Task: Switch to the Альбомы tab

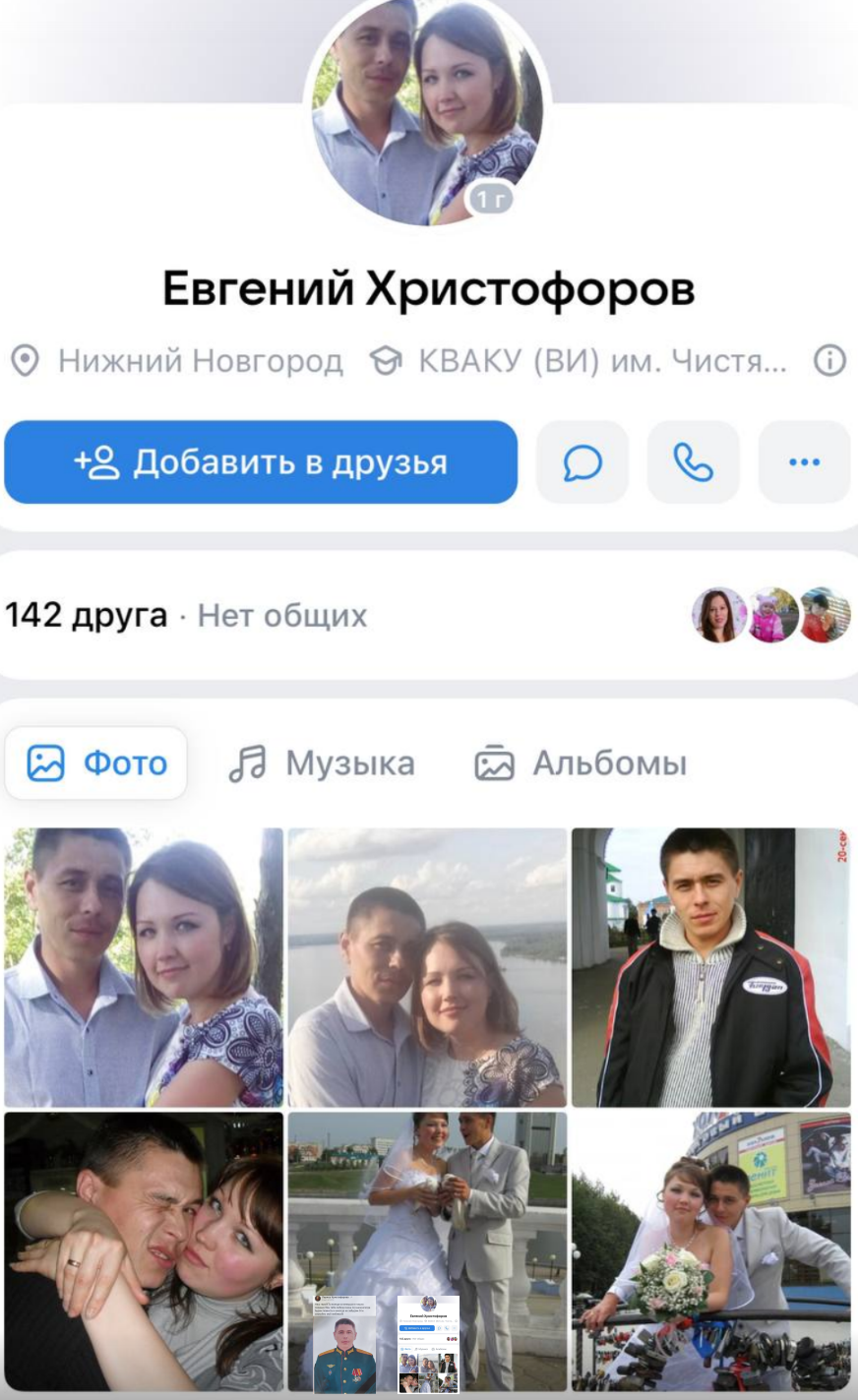Action: click(x=581, y=763)
